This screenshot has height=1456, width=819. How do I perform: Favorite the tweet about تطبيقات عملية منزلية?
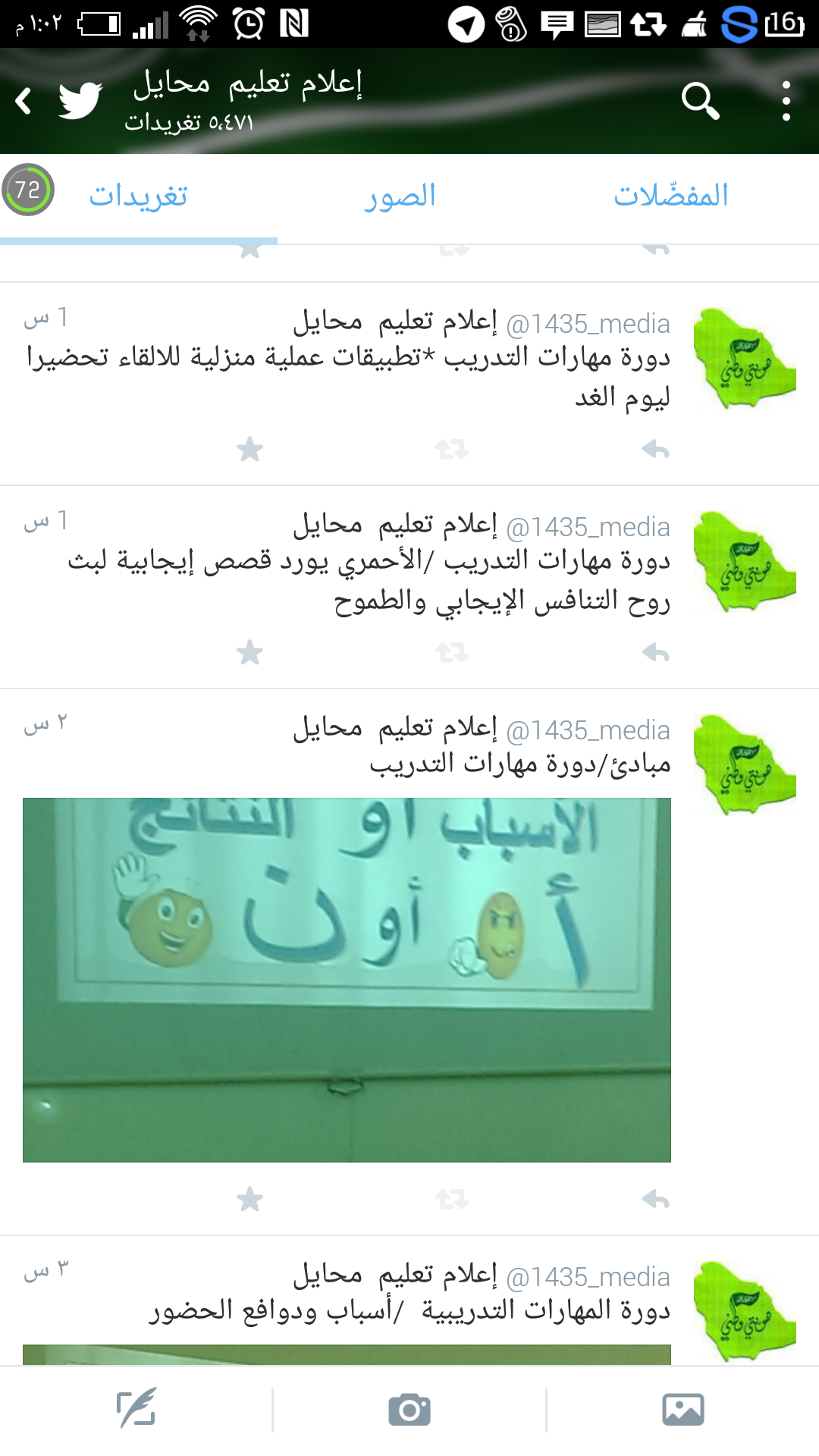(249, 450)
